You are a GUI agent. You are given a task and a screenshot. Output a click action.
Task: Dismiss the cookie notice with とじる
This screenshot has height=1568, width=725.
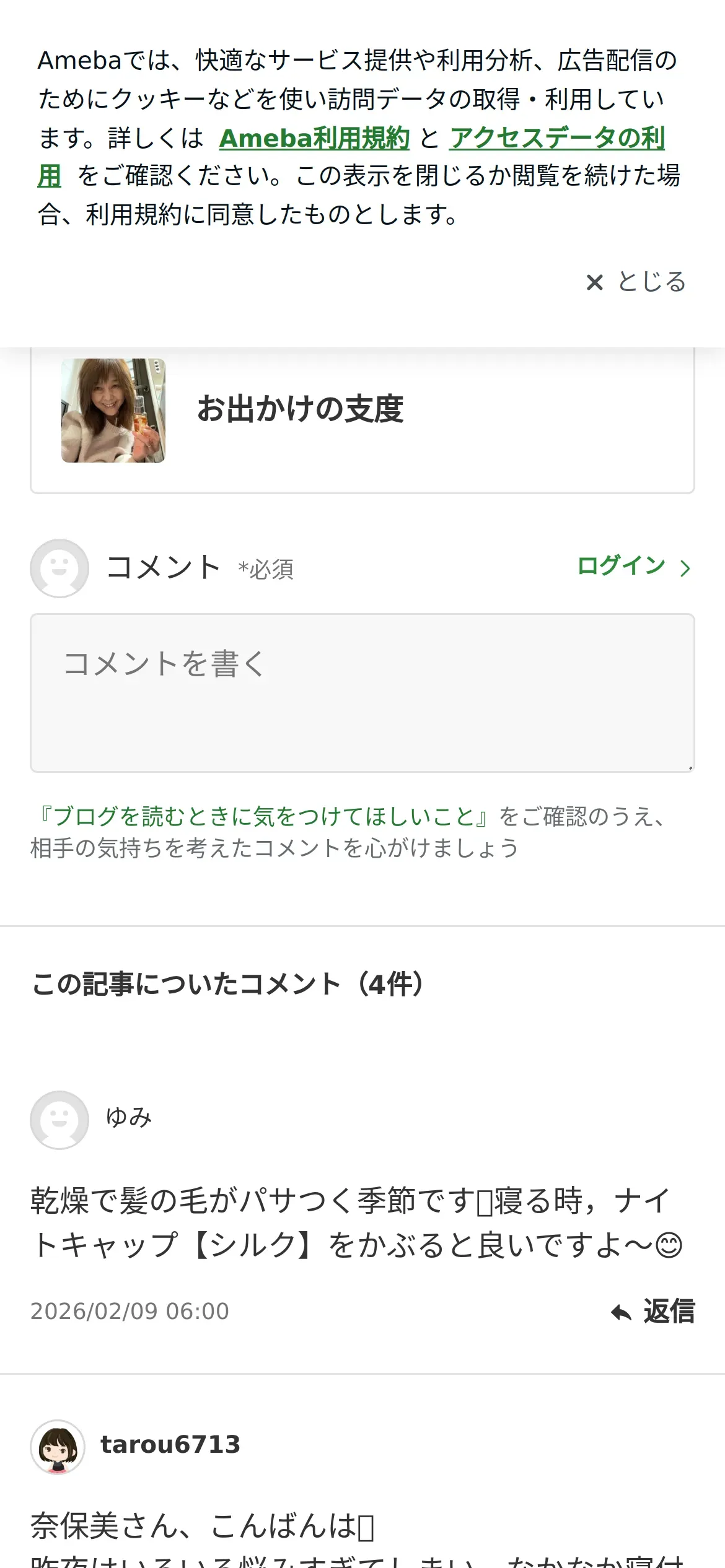(x=636, y=282)
